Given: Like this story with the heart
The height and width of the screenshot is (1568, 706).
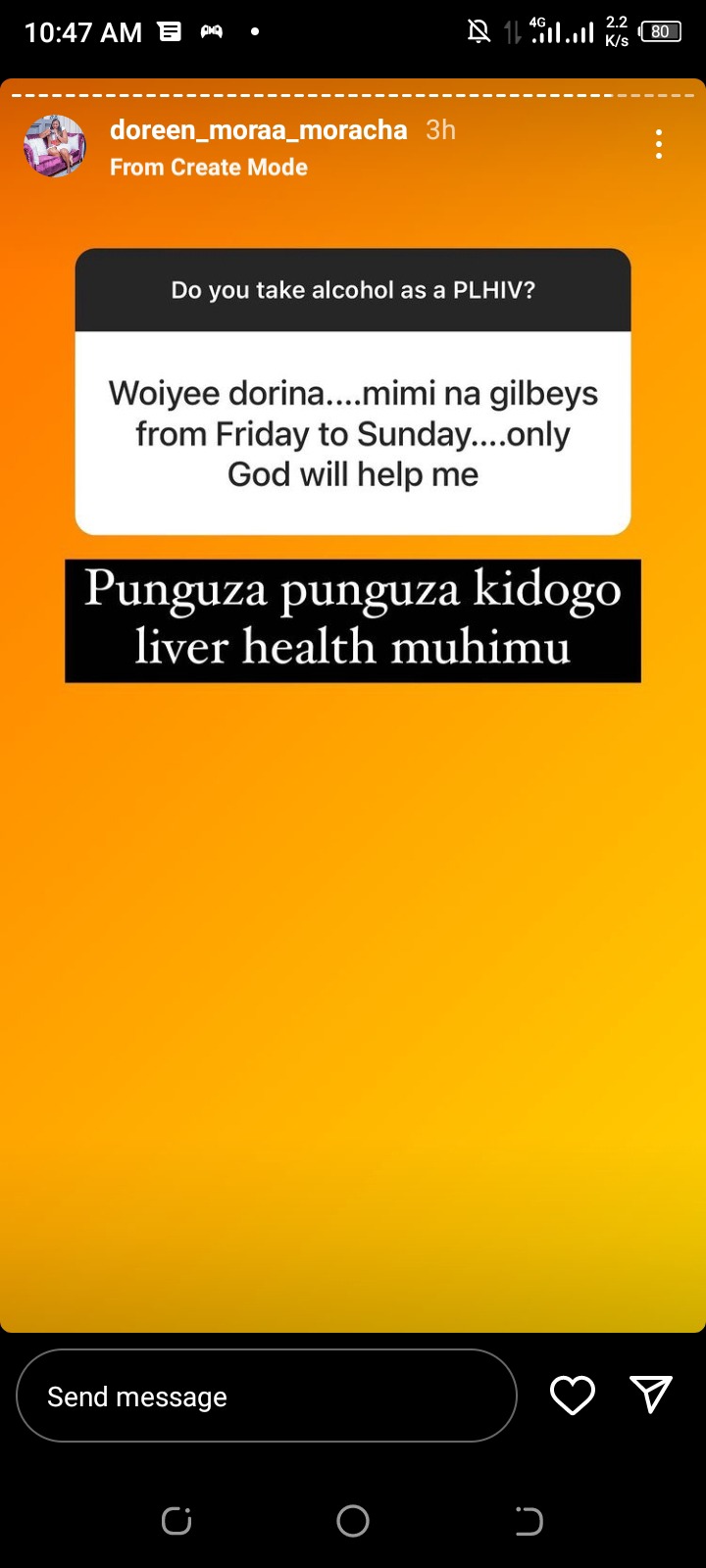Looking at the screenshot, I should click(573, 1396).
